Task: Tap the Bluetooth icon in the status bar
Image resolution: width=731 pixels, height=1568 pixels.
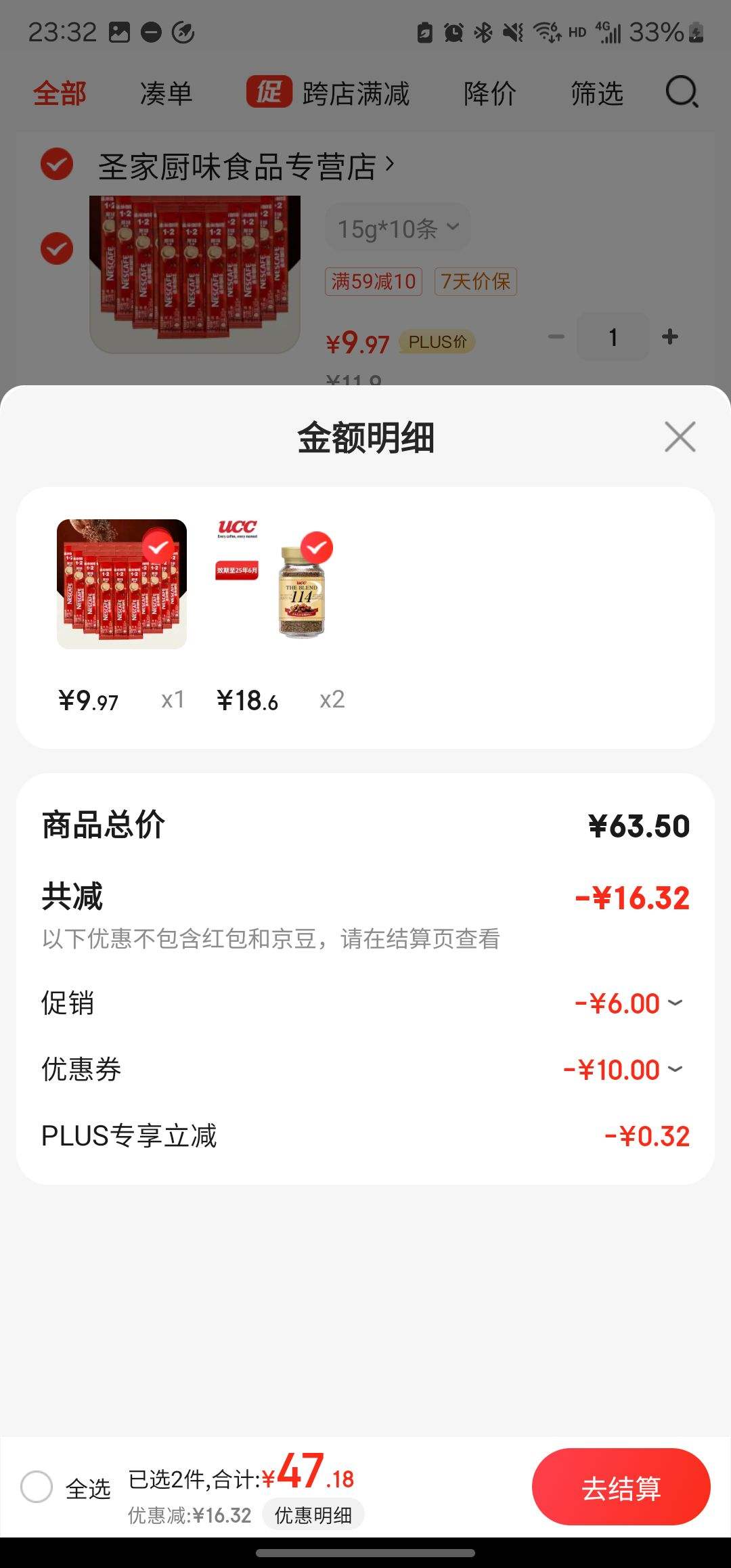Action: pyautogui.click(x=483, y=32)
